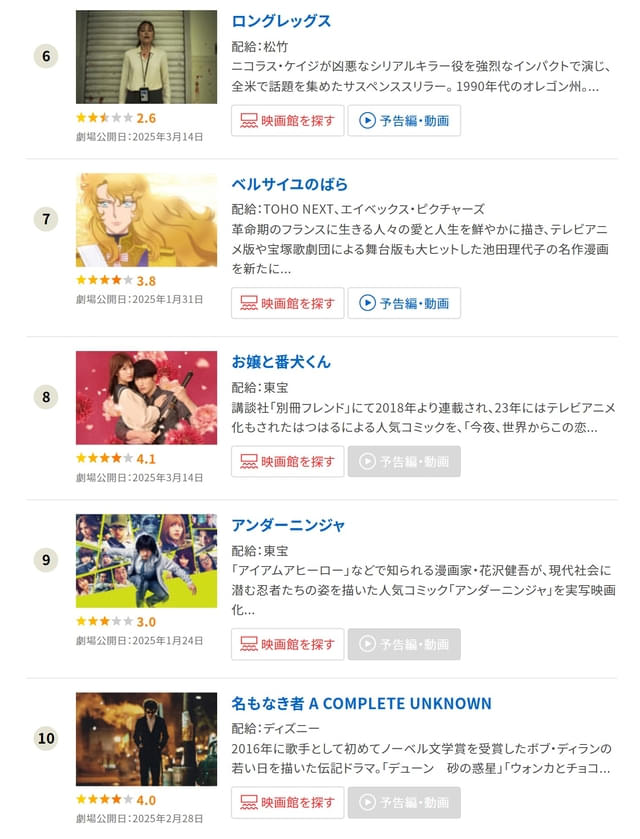Watch the trailer for ベルサイユのばら

(x=404, y=303)
